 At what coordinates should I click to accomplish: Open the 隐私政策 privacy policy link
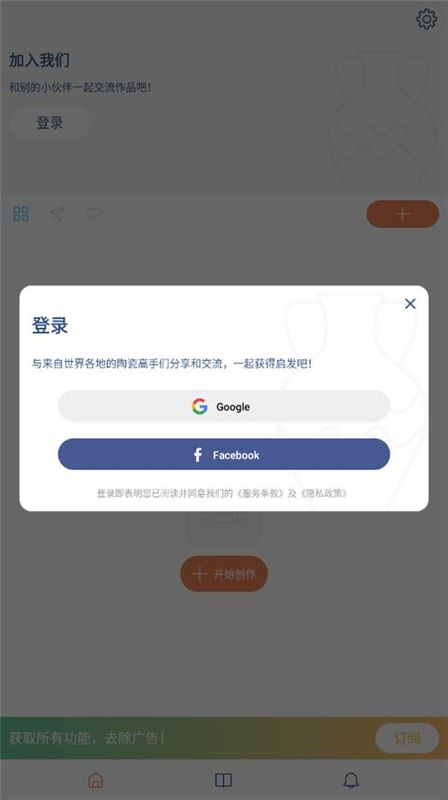[323, 493]
